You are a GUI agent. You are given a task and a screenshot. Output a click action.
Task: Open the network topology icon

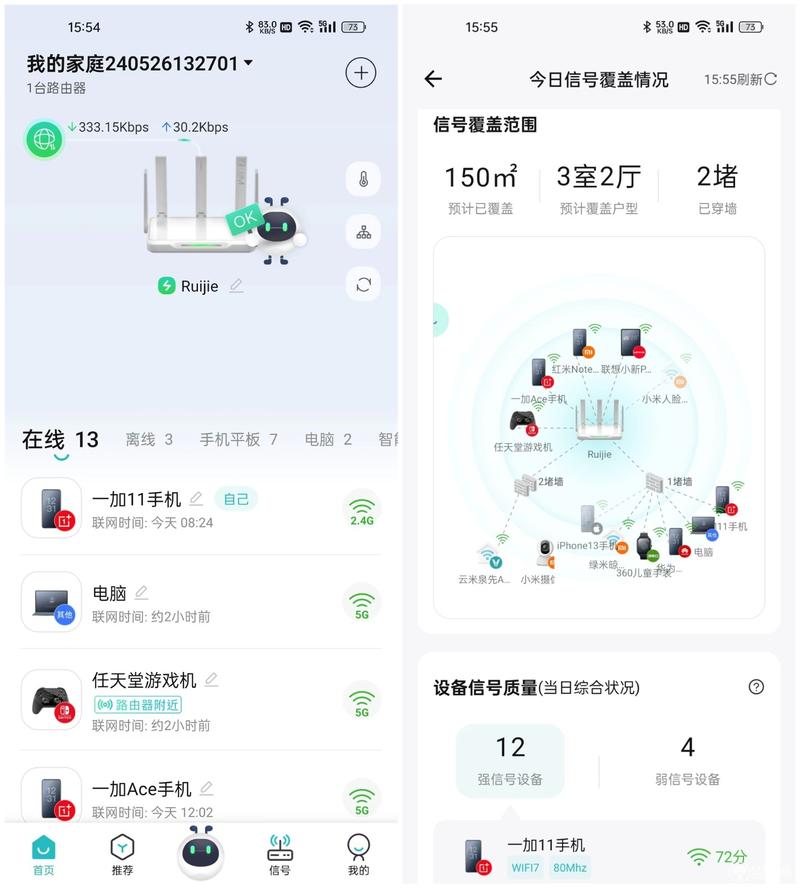tap(363, 232)
